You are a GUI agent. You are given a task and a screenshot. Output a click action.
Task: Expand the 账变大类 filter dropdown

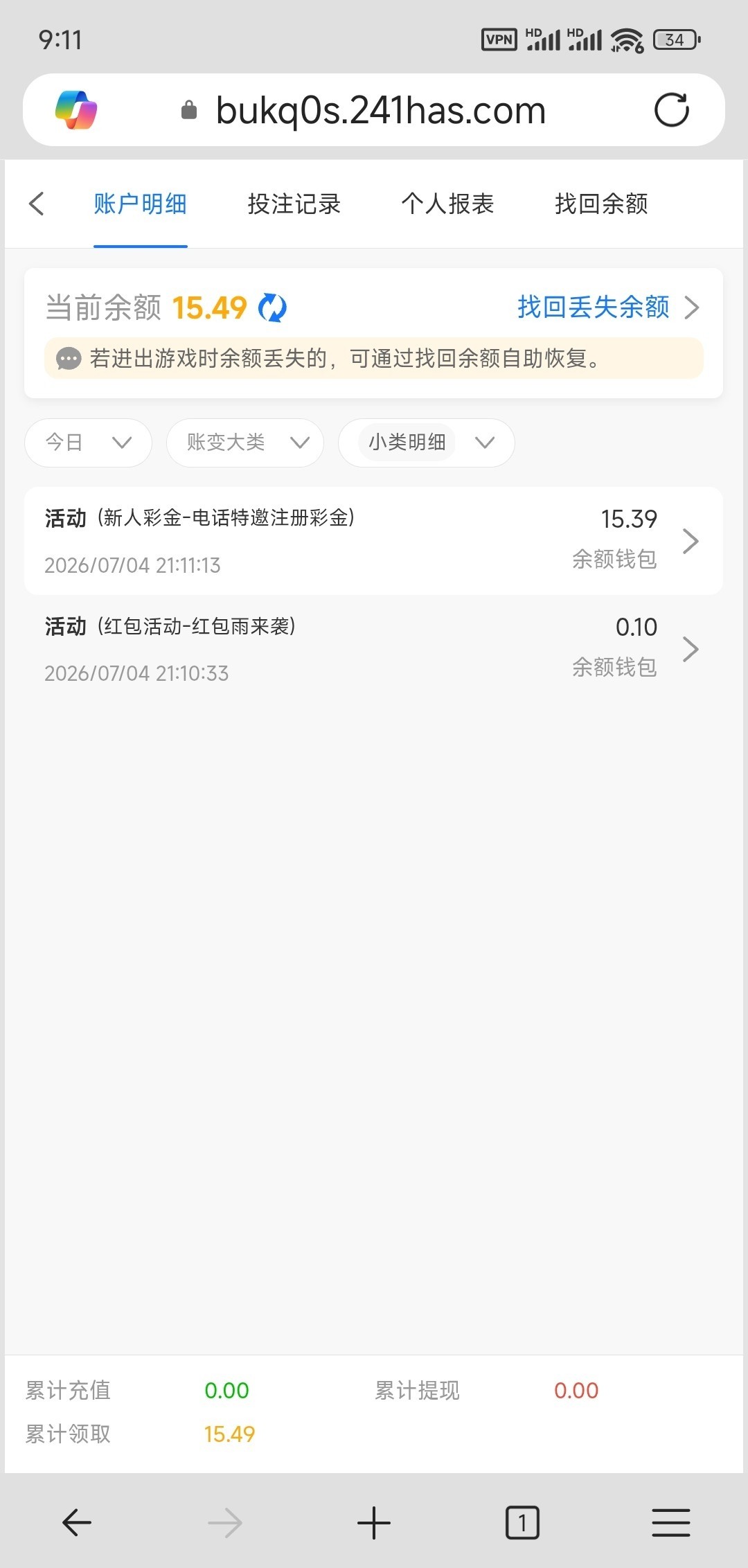pyautogui.click(x=245, y=443)
